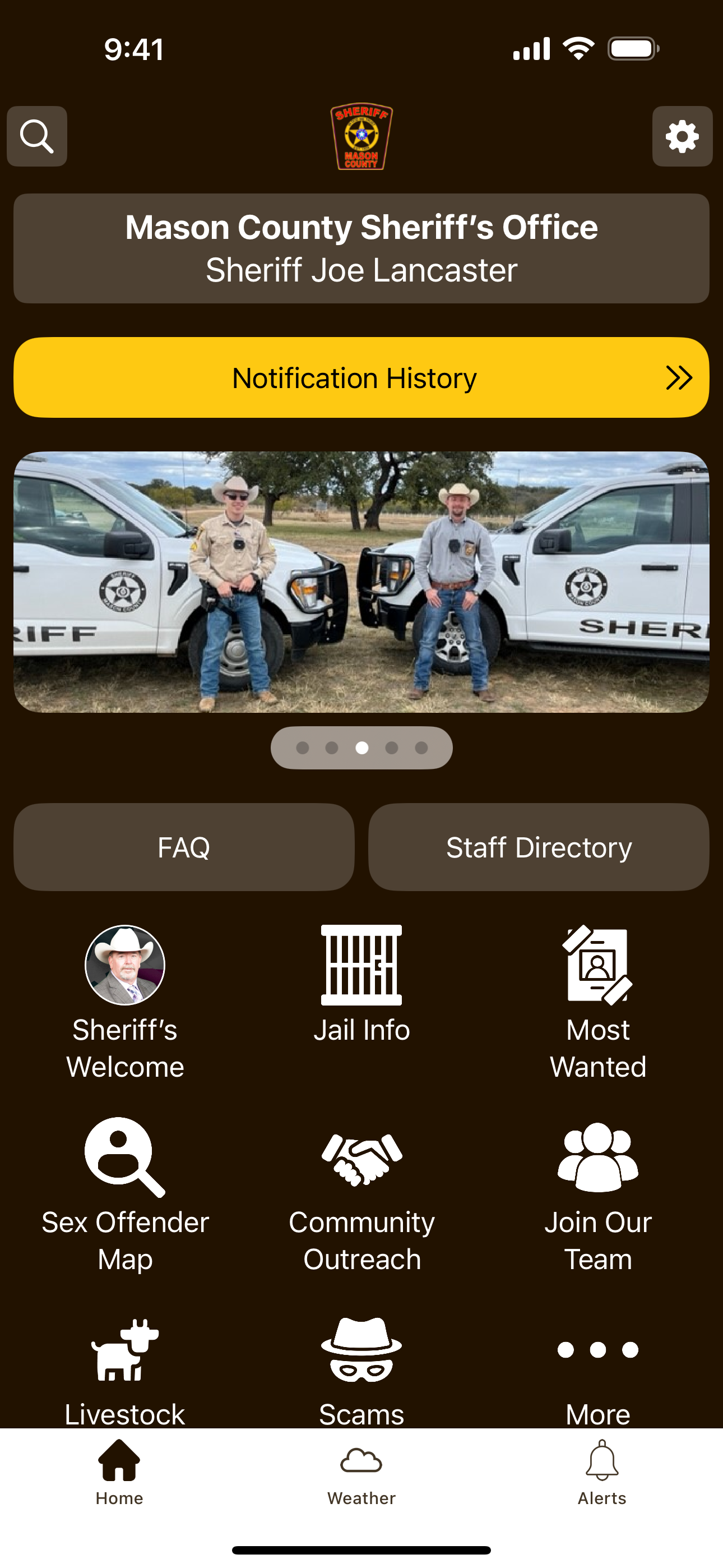723x1568 pixels.
Task: Open the Staff Directory
Action: (x=539, y=846)
